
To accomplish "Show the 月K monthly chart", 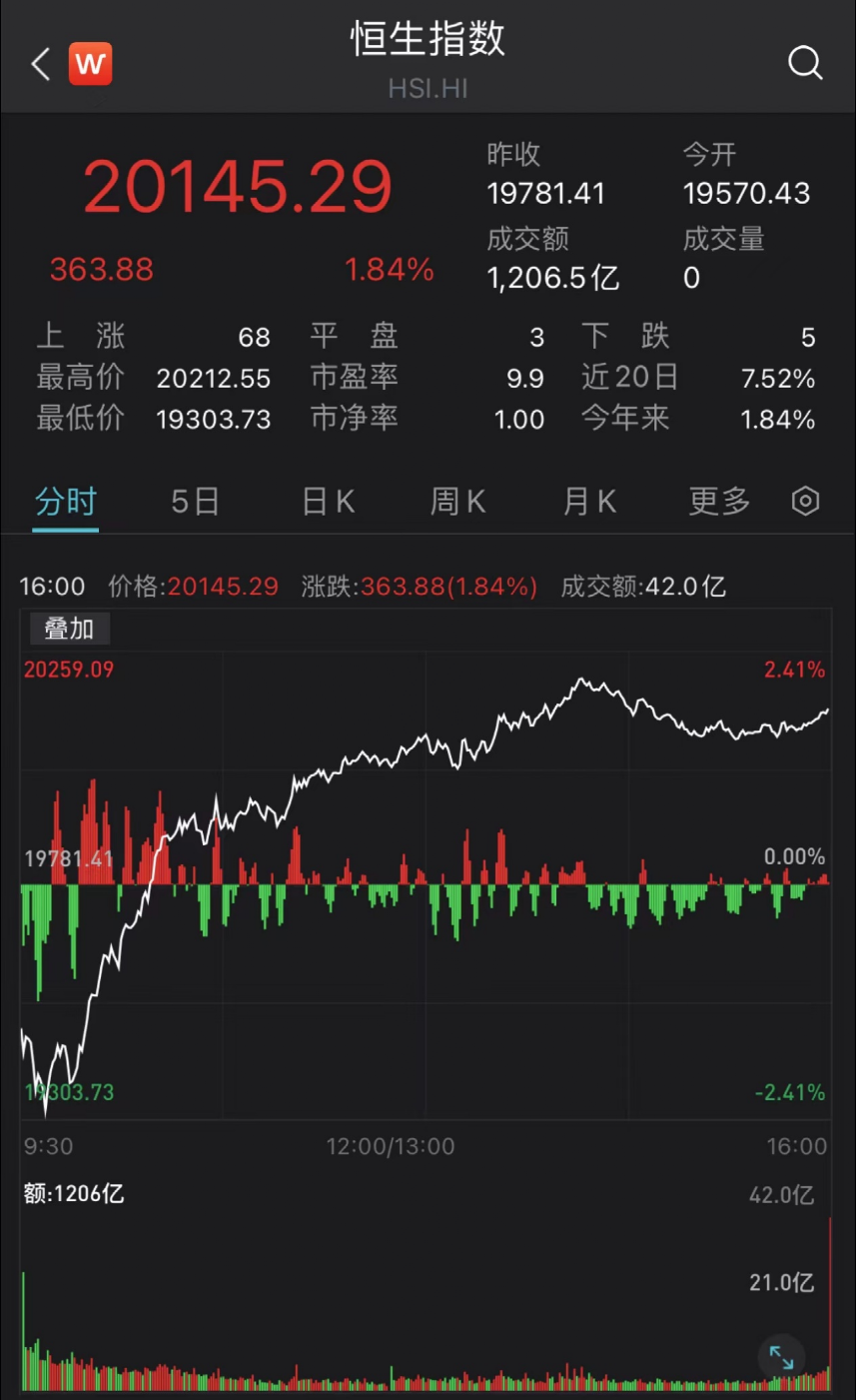I will [x=589, y=501].
